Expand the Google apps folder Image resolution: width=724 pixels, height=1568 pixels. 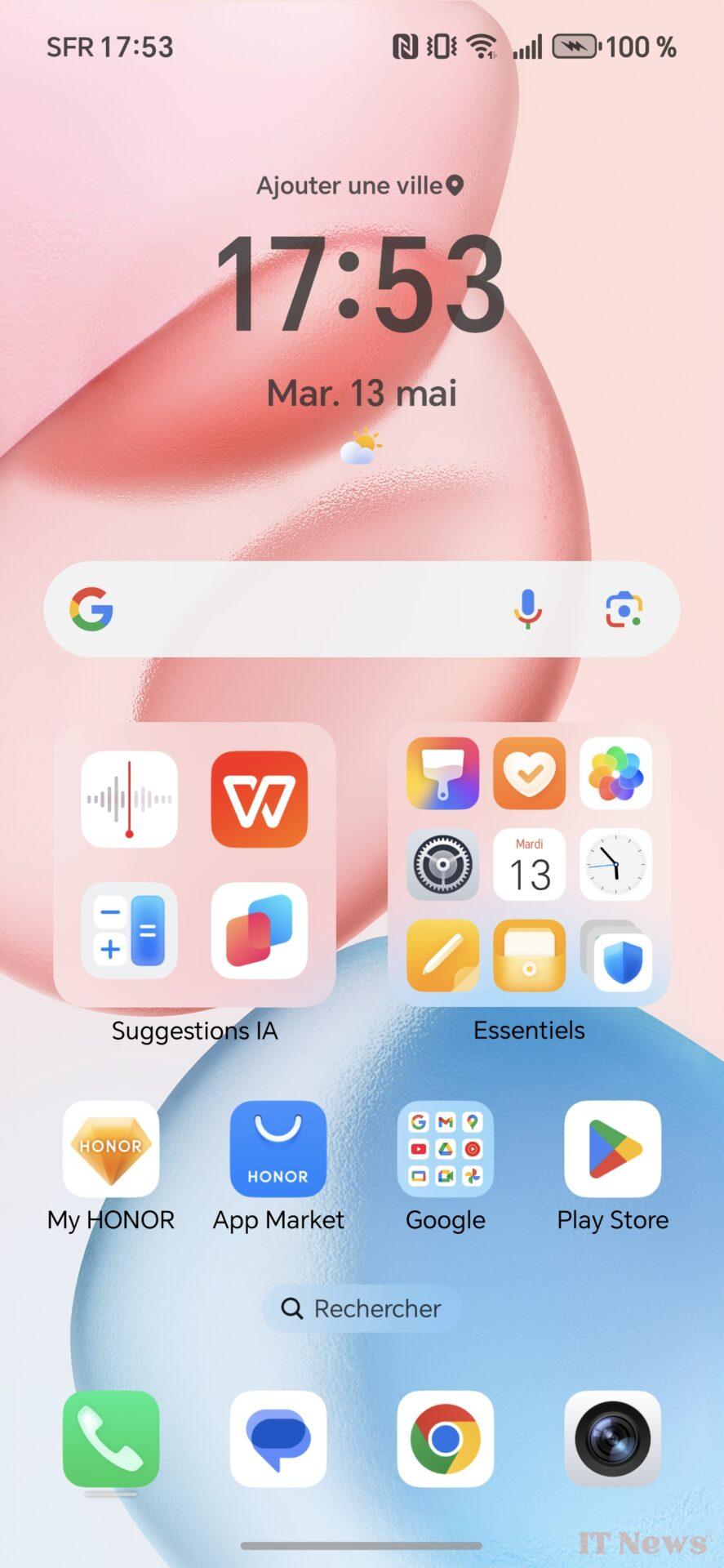(x=446, y=1149)
